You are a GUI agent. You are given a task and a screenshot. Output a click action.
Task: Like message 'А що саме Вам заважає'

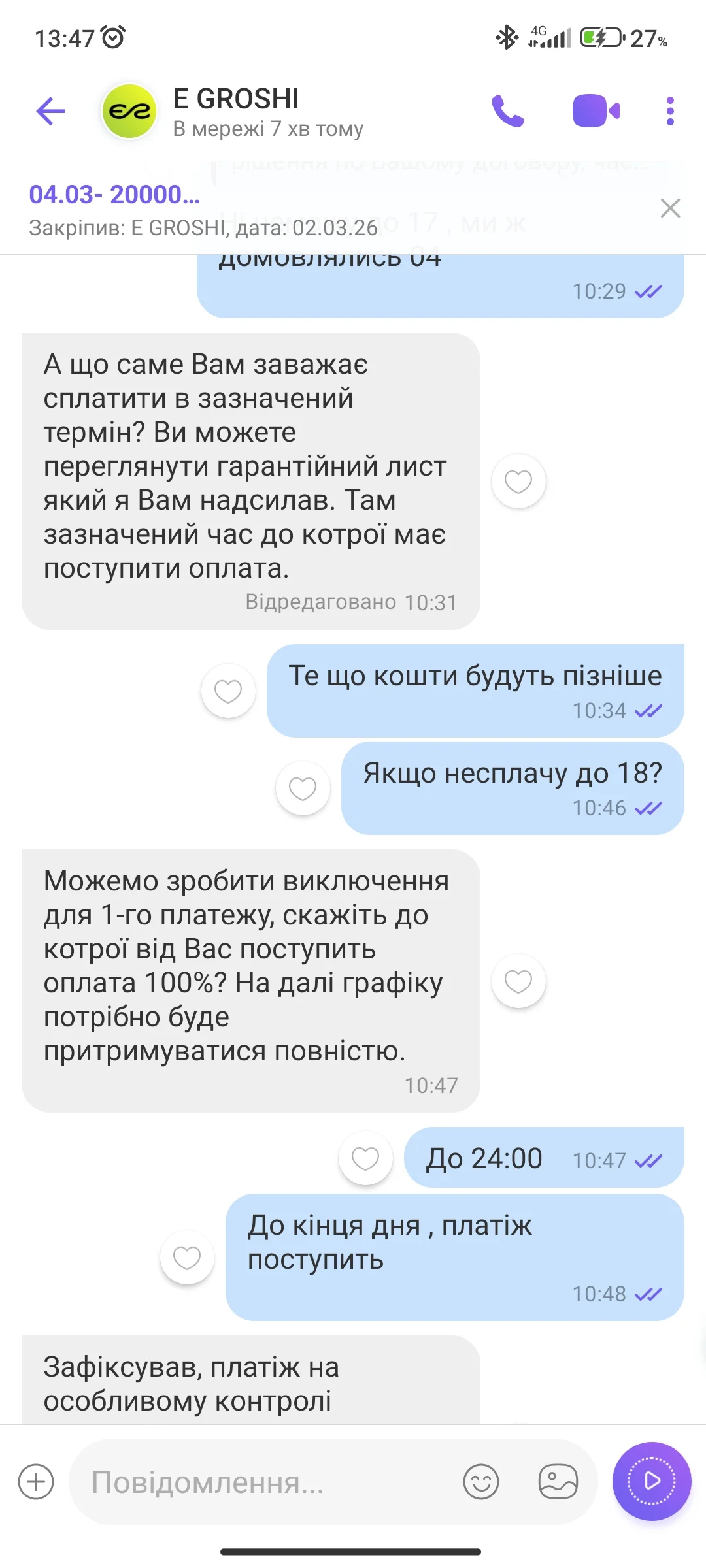(518, 482)
